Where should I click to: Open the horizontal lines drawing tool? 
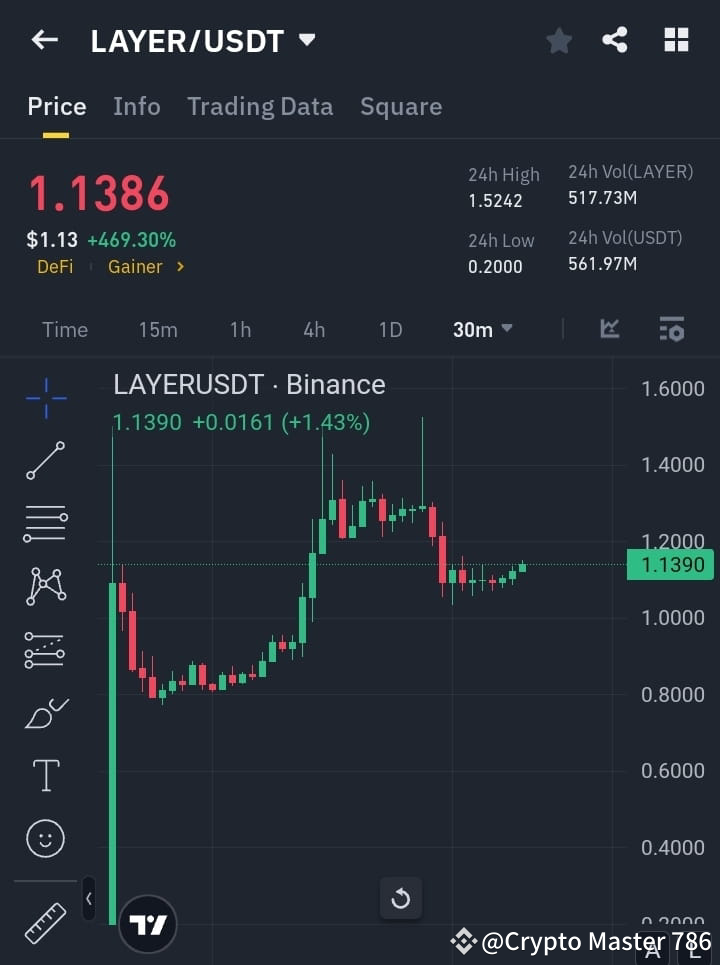coord(44,524)
